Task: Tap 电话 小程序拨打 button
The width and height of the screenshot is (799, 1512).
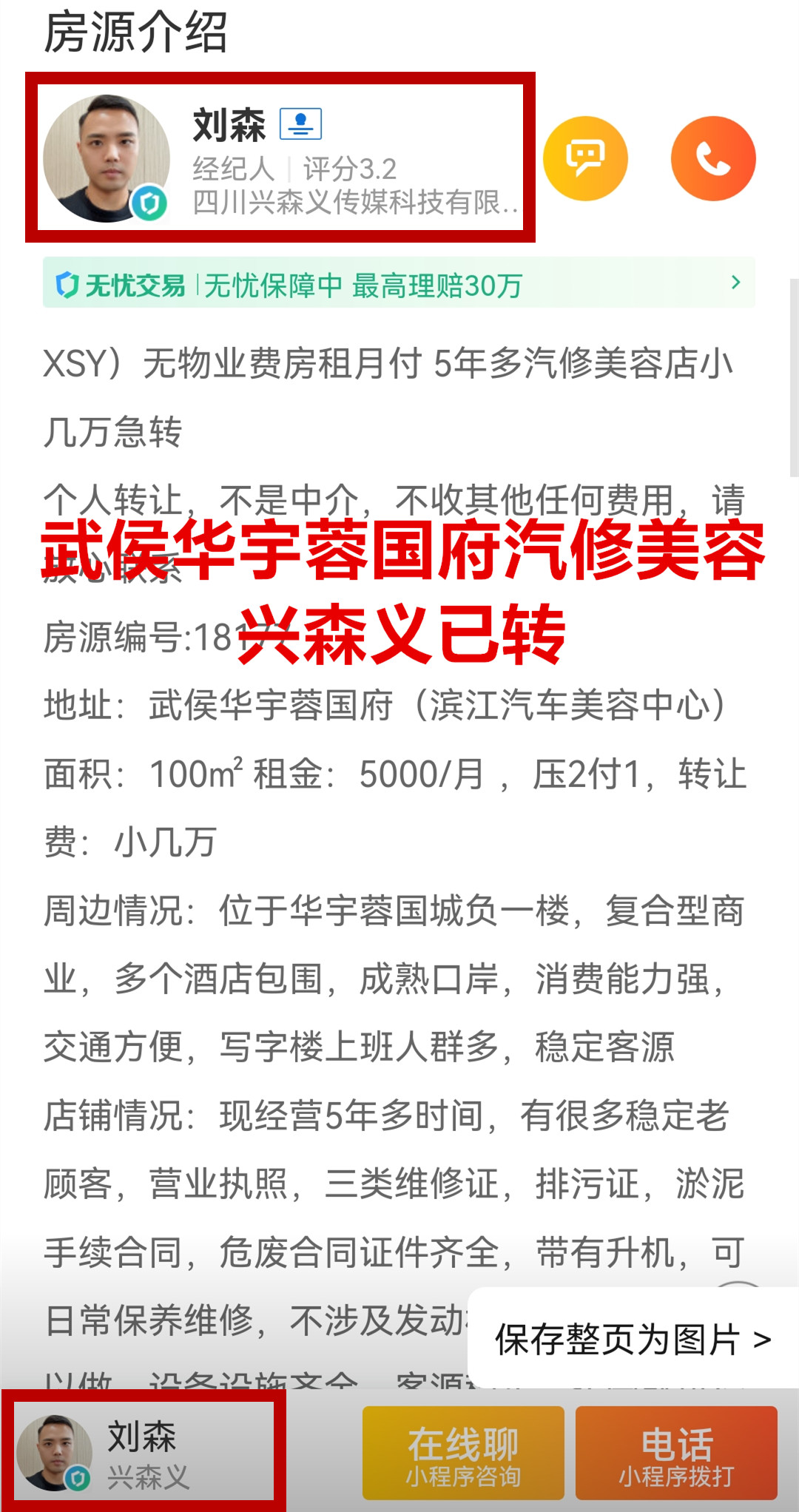Action: pos(676,1453)
